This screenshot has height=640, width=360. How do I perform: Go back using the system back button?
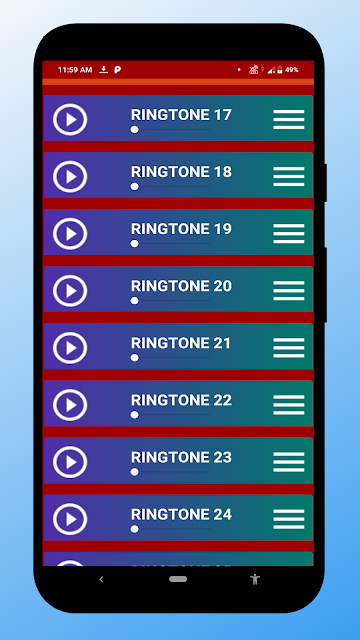[101, 579]
